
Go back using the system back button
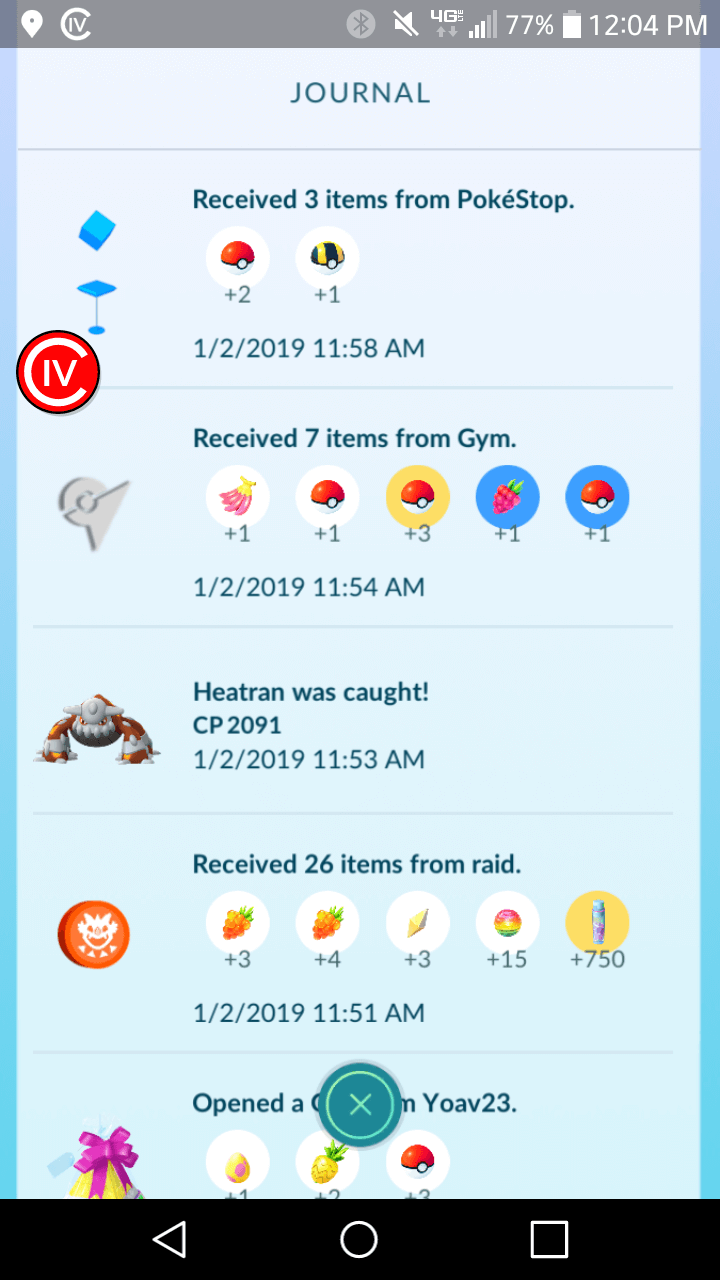pyautogui.click(x=170, y=1239)
